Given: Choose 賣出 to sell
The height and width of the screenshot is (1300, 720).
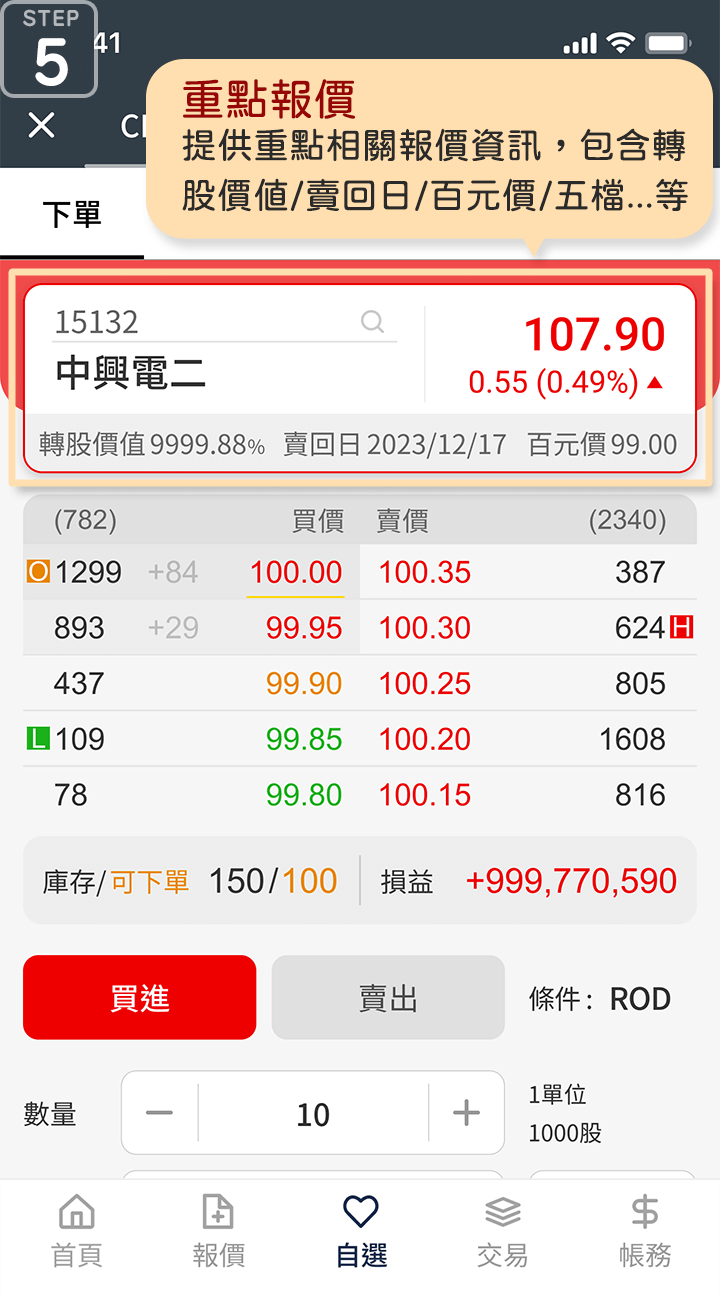Looking at the screenshot, I should [388, 998].
